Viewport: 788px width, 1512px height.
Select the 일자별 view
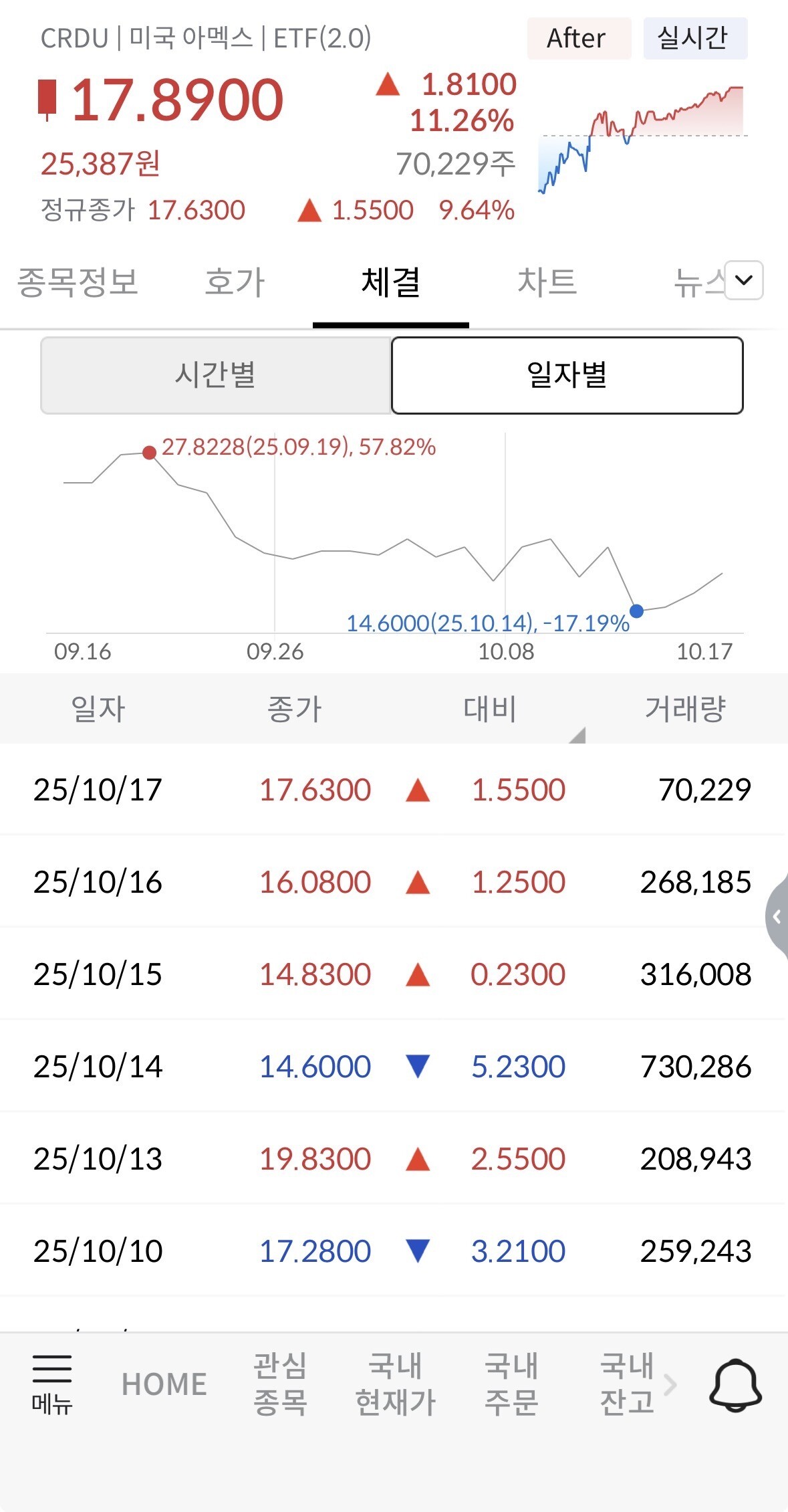(567, 375)
